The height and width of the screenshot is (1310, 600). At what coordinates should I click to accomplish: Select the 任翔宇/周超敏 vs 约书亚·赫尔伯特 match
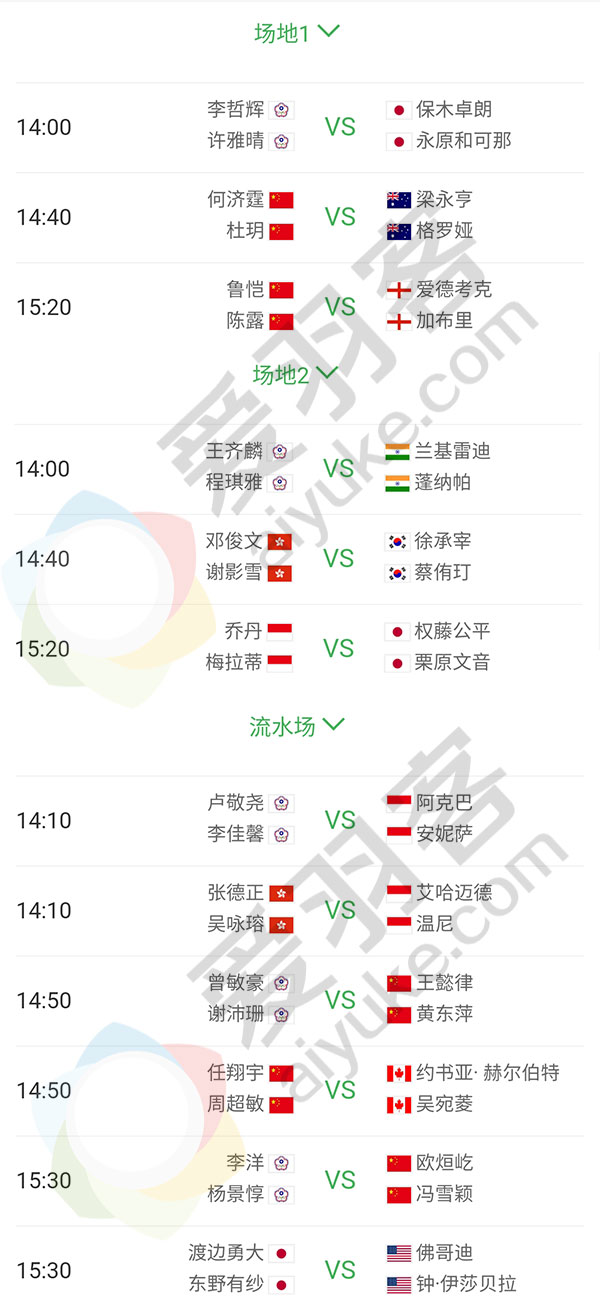pyautogui.click(x=340, y=1091)
